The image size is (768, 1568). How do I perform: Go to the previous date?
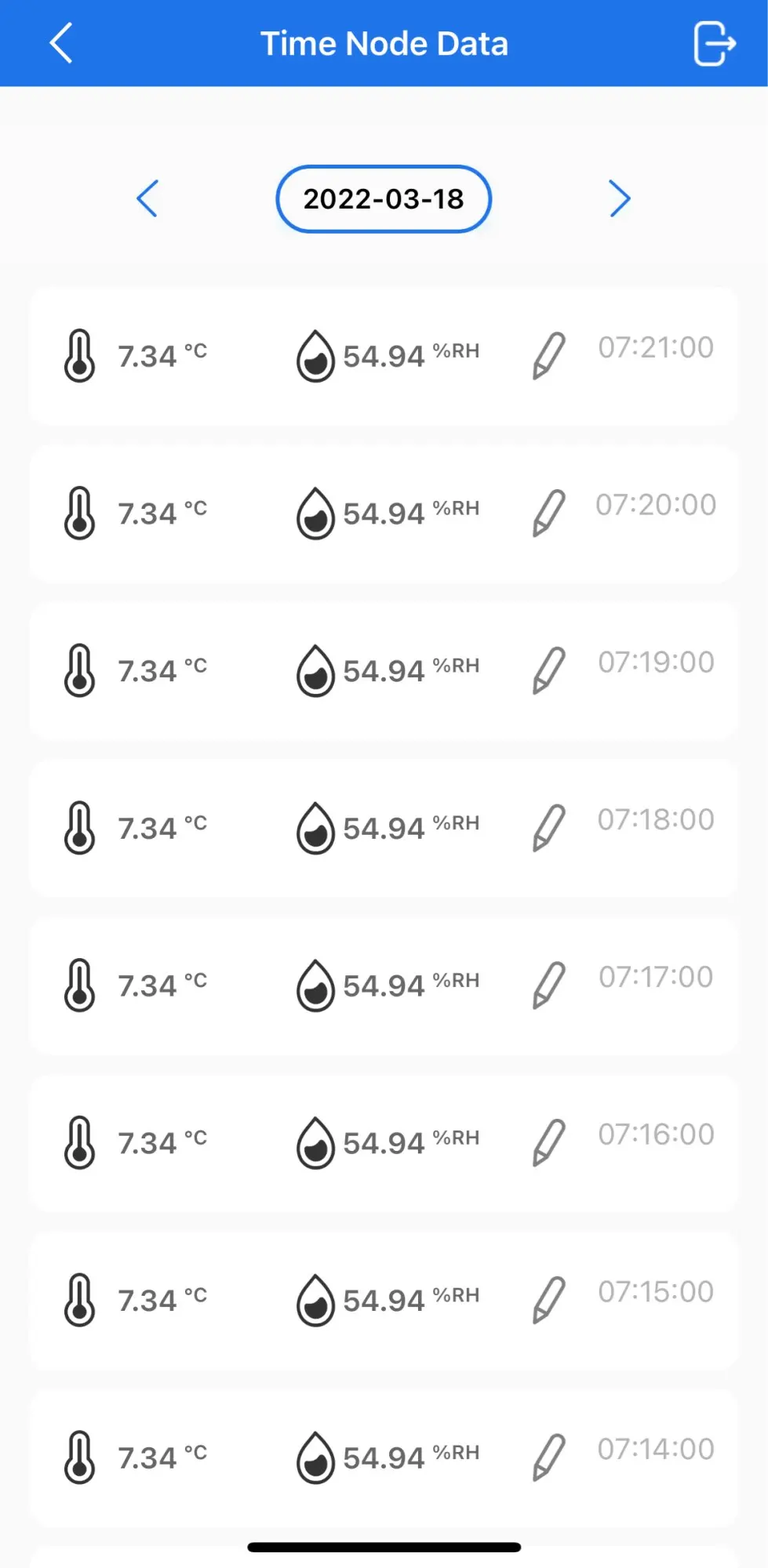pyautogui.click(x=147, y=198)
